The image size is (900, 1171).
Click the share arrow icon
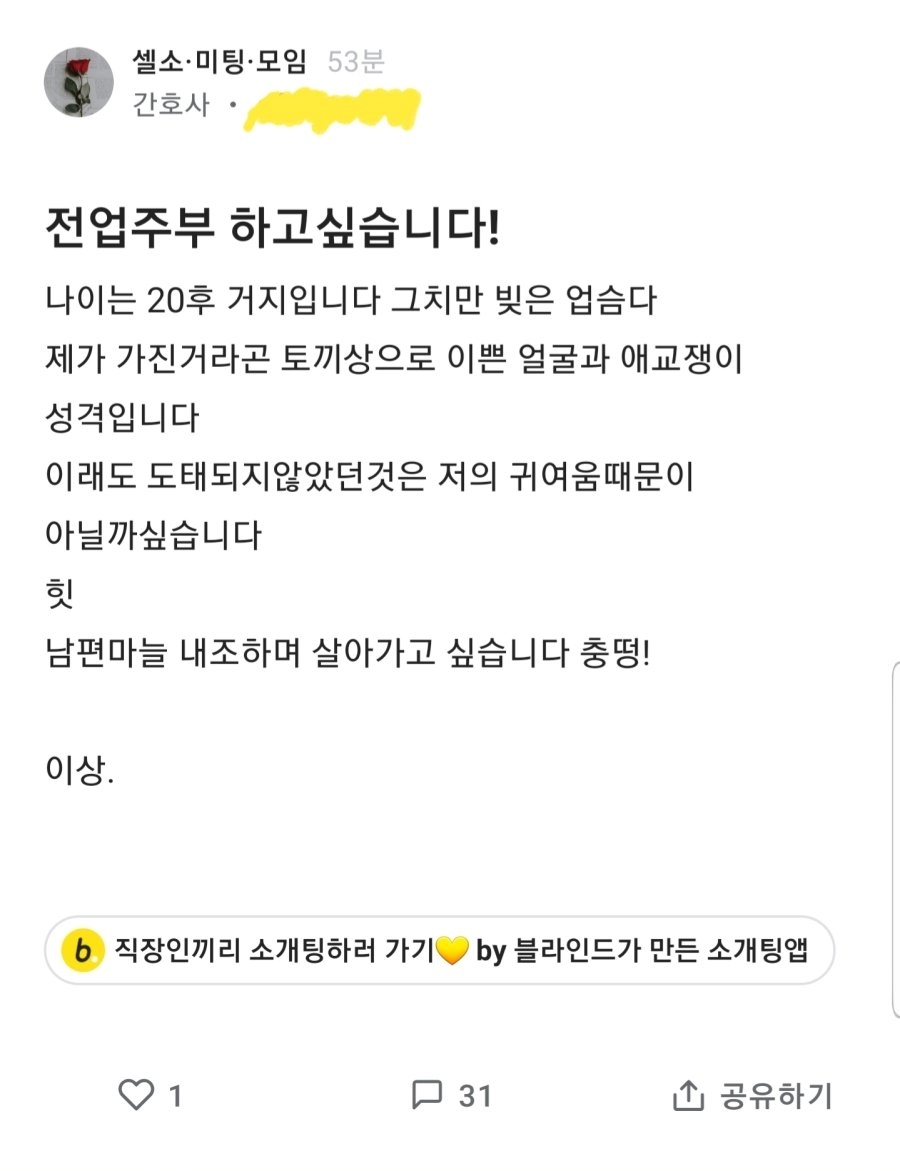(x=688, y=1095)
